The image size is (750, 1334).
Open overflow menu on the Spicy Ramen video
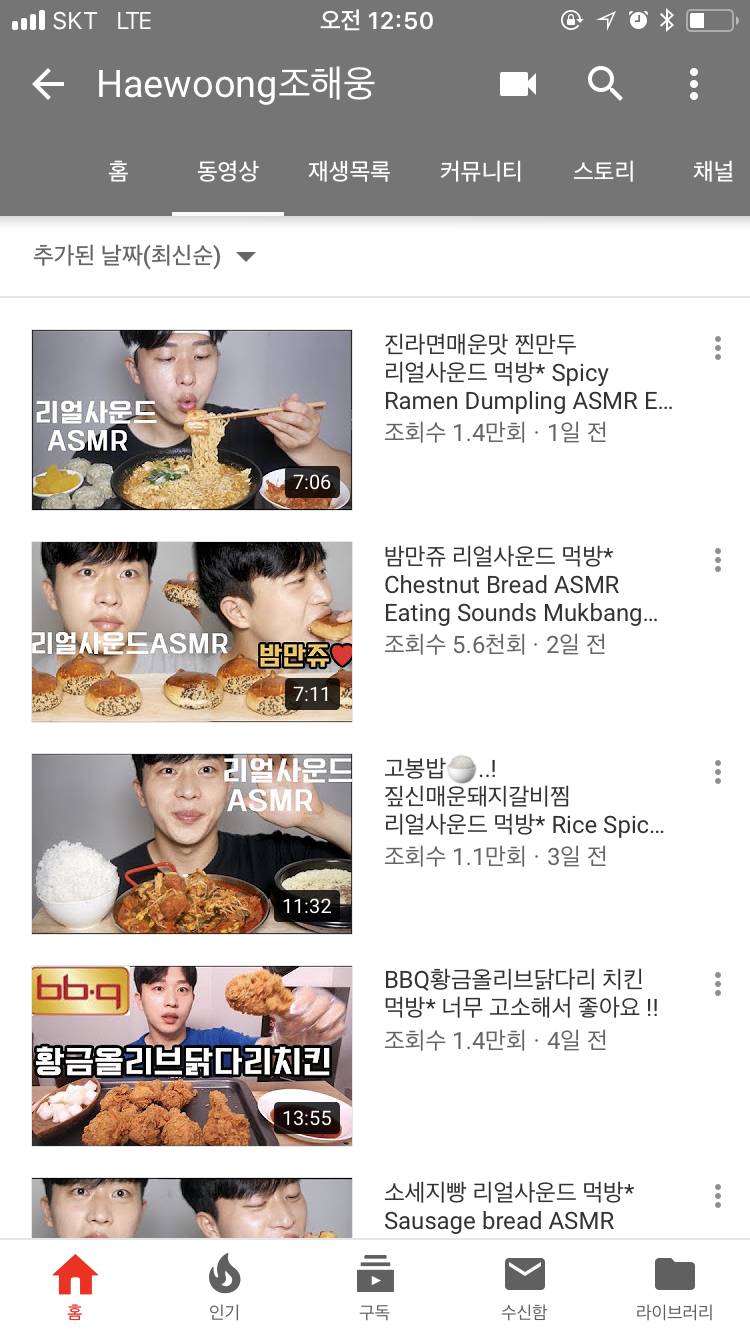tap(717, 348)
